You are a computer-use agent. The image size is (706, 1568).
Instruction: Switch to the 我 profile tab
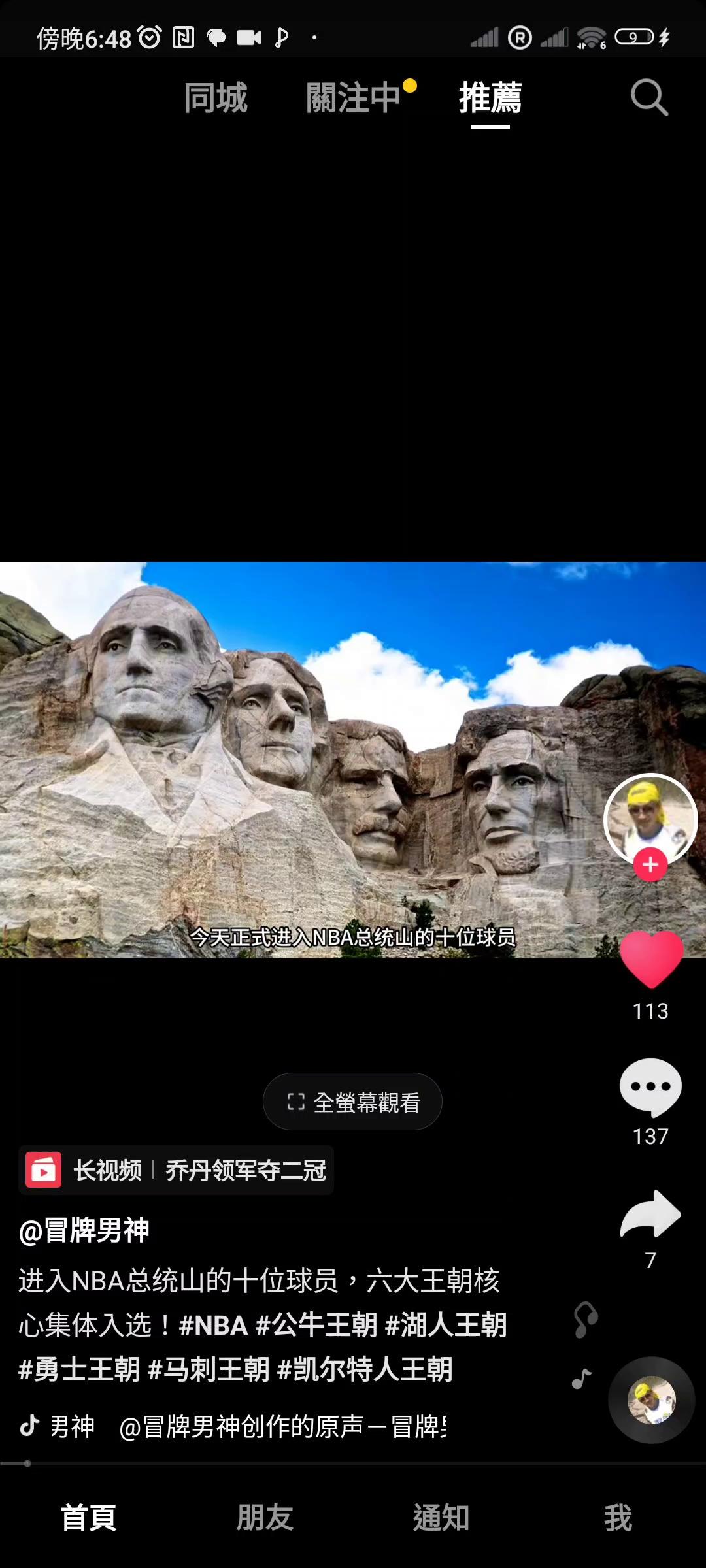click(x=618, y=1517)
